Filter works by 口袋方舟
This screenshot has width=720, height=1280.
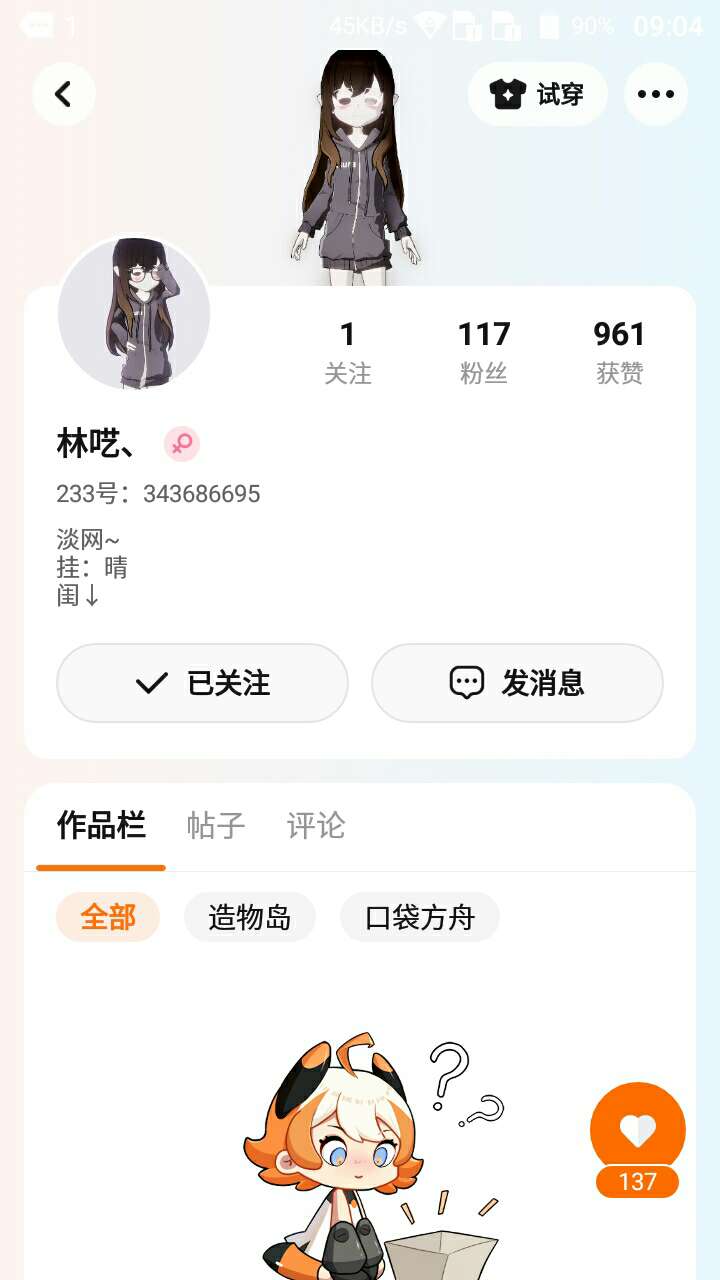[420, 917]
